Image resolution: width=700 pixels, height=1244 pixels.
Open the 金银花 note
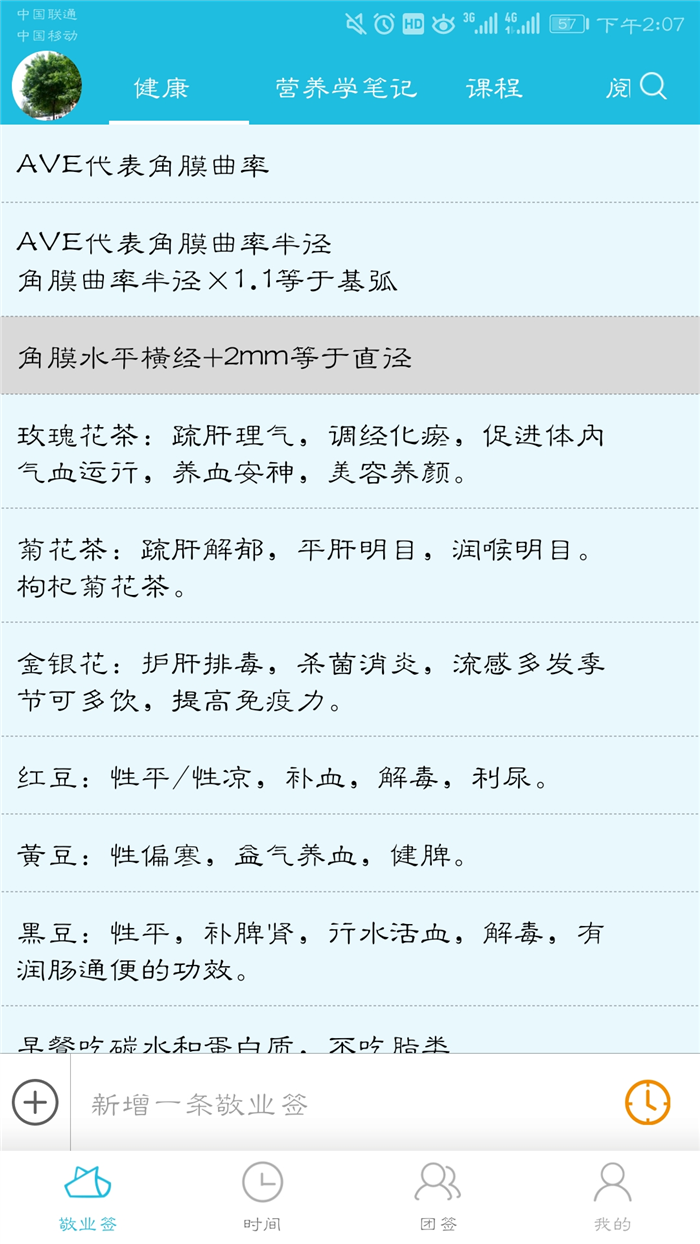pos(350,680)
